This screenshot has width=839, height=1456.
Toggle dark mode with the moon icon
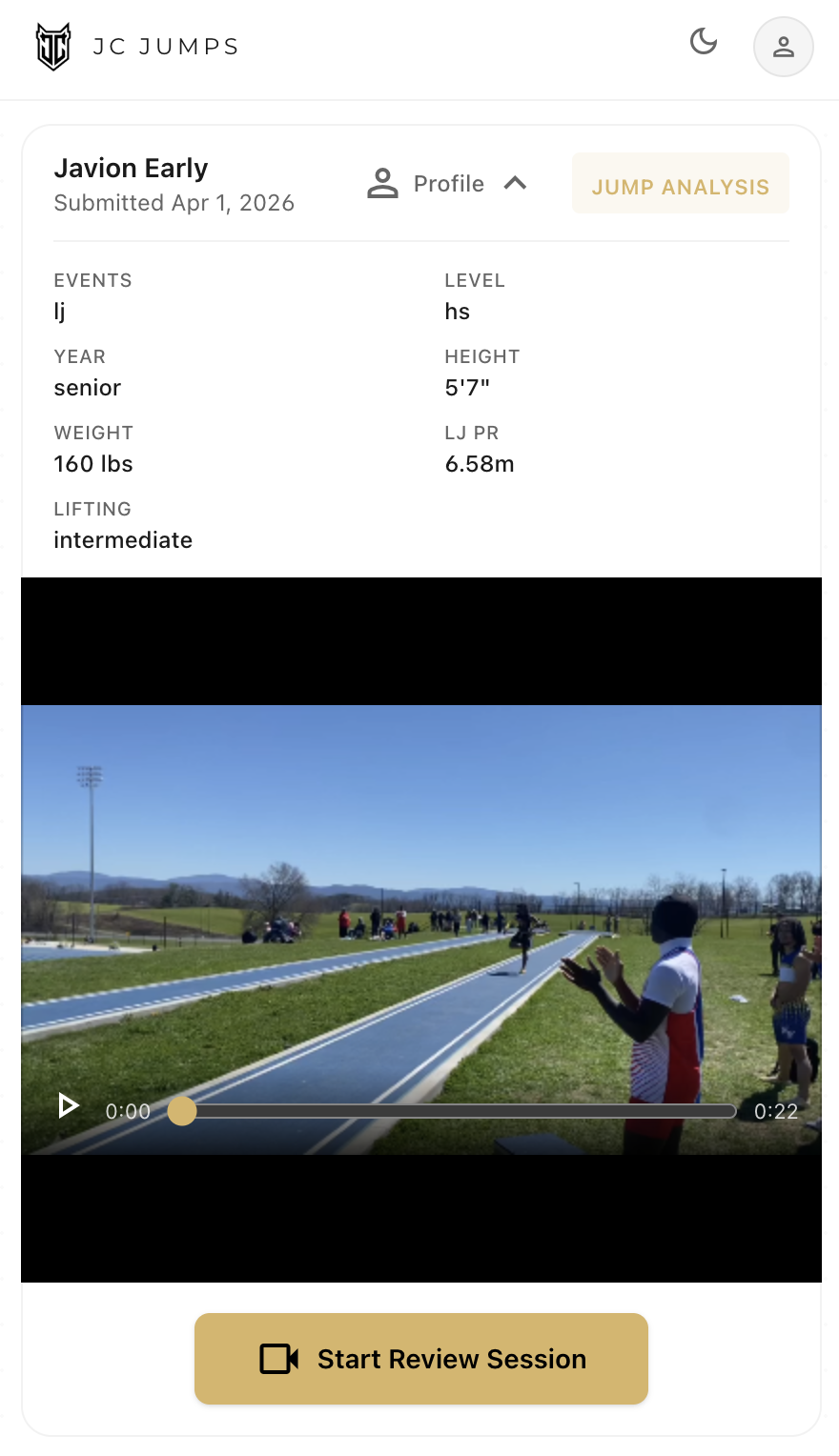(704, 42)
